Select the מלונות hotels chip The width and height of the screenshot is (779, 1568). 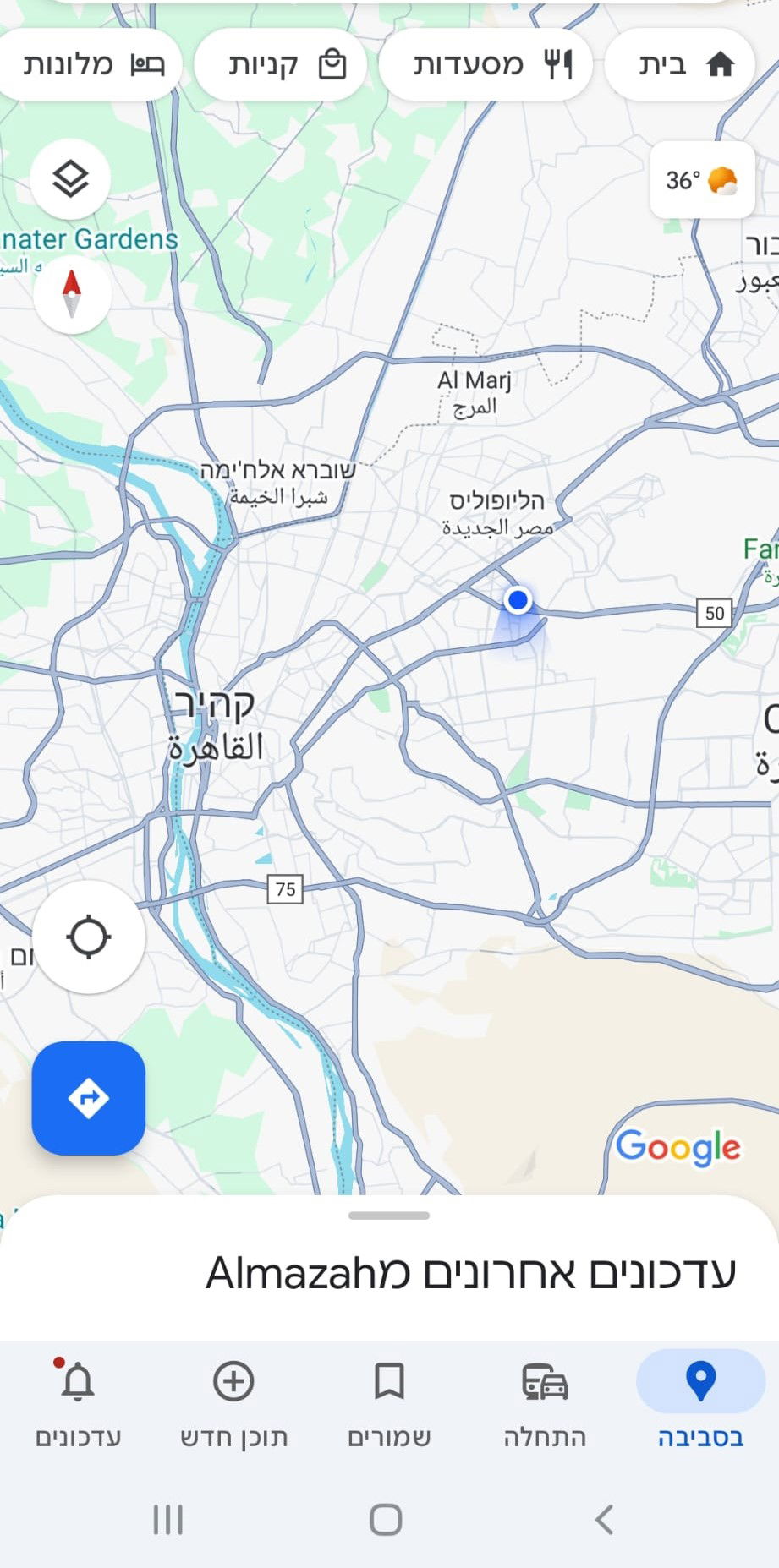(x=91, y=64)
